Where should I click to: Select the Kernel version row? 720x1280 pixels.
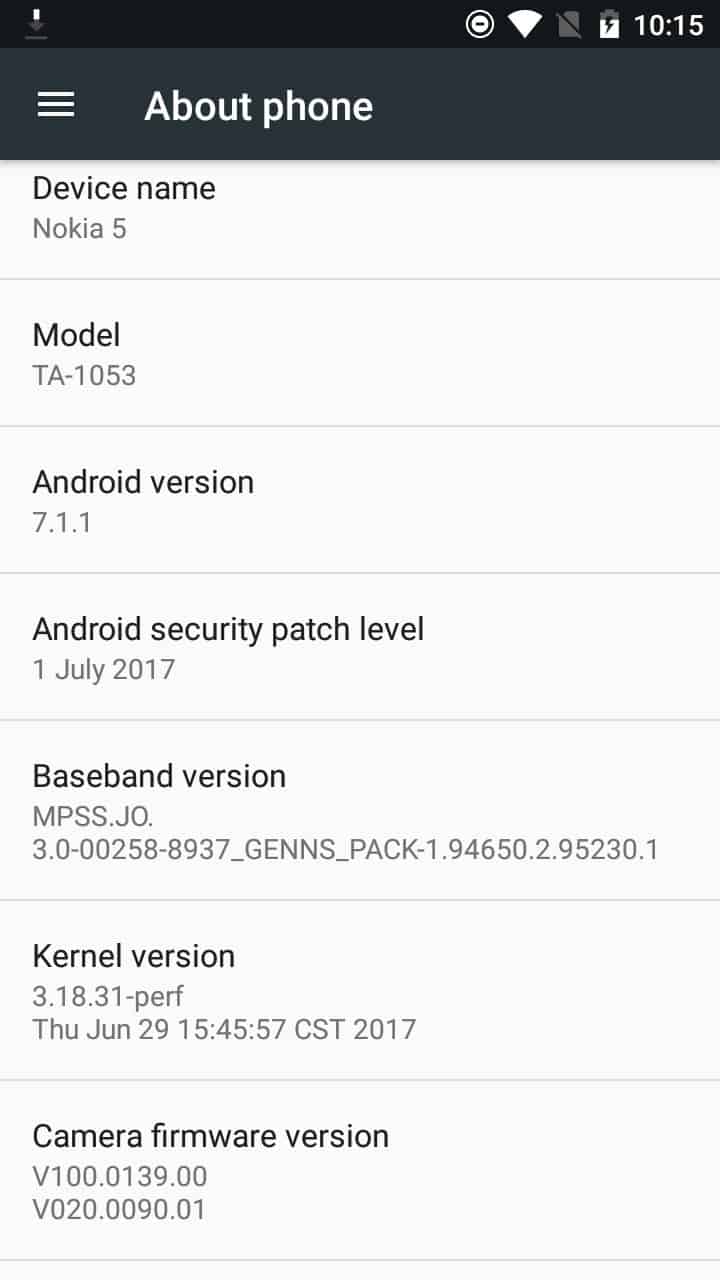coord(360,991)
